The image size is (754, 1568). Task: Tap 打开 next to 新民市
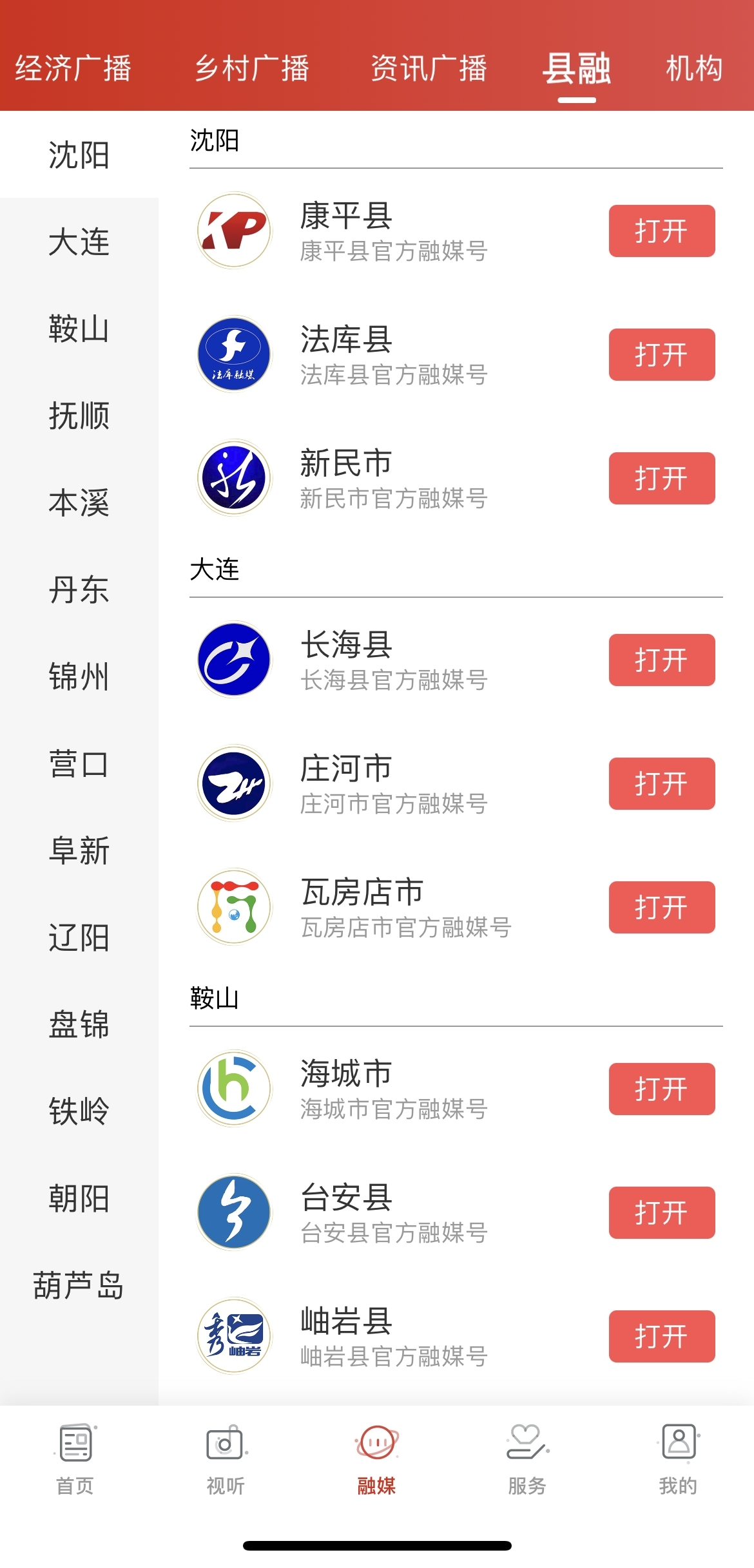click(x=662, y=478)
